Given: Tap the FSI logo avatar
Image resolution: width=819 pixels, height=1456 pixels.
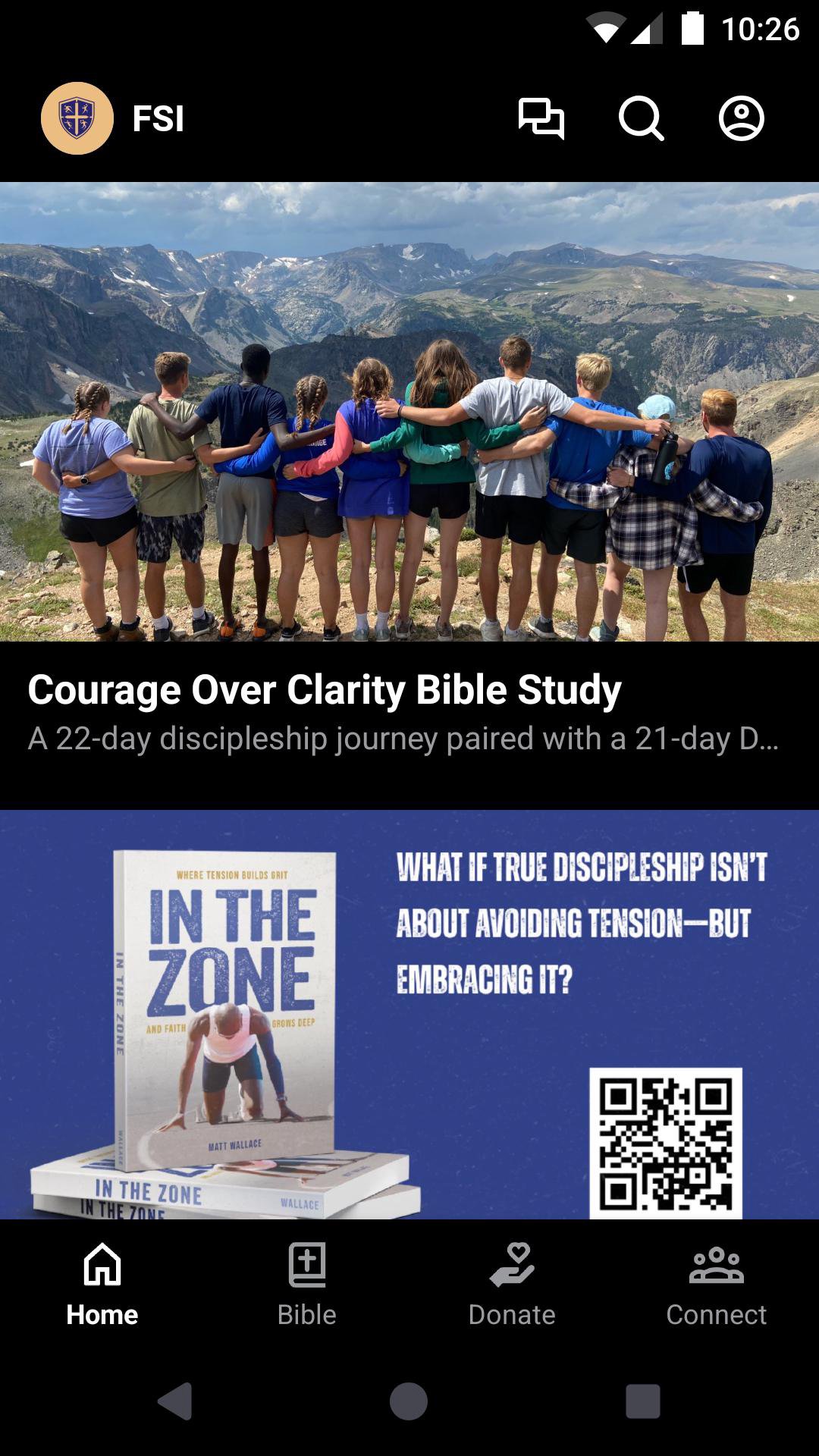Looking at the screenshot, I should click(77, 119).
